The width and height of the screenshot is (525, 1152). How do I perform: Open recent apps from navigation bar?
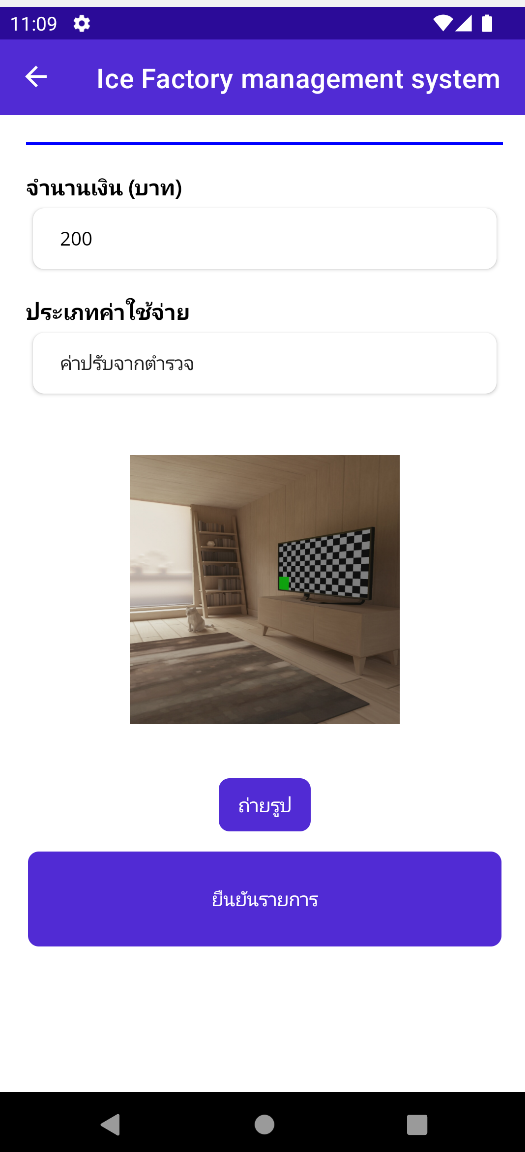[416, 1124]
